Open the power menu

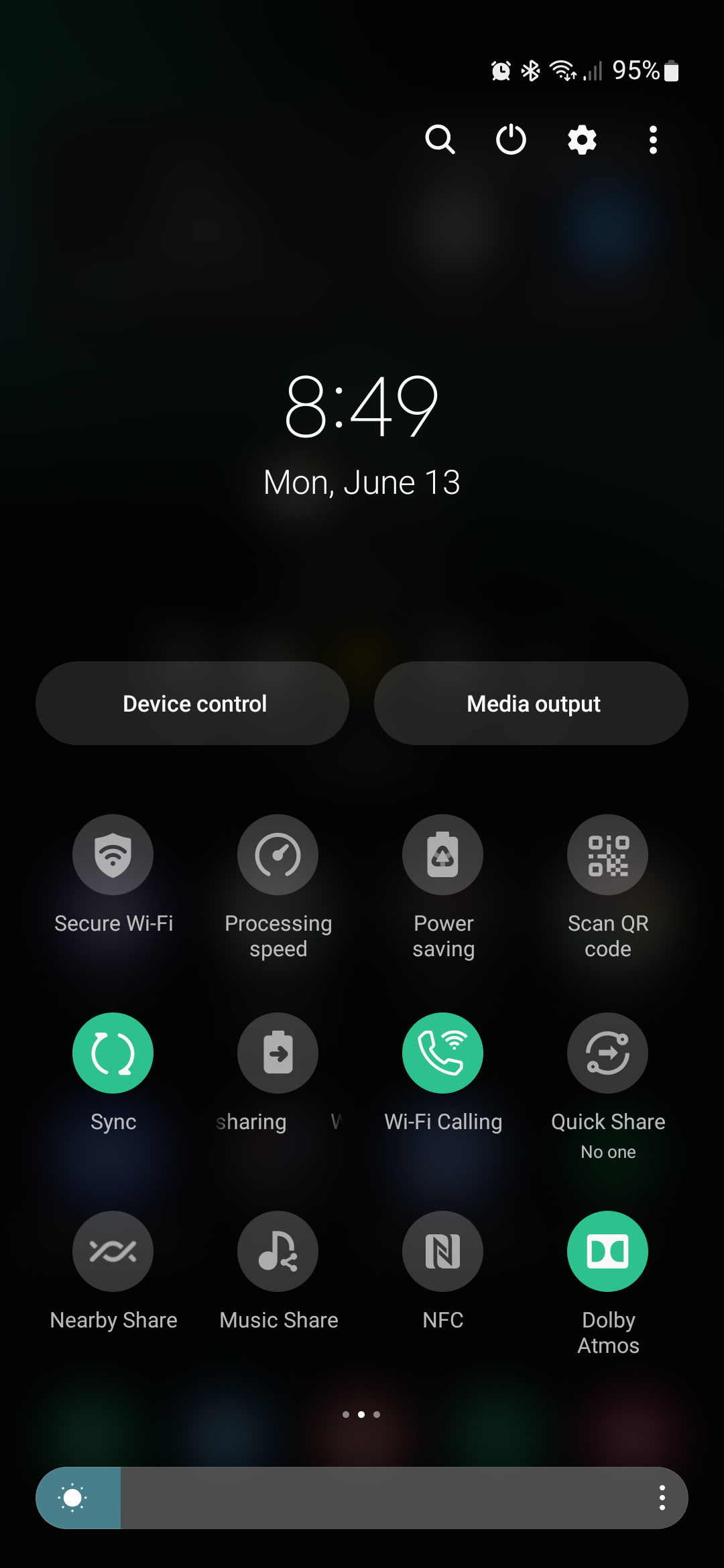pyautogui.click(x=511, y=139)
